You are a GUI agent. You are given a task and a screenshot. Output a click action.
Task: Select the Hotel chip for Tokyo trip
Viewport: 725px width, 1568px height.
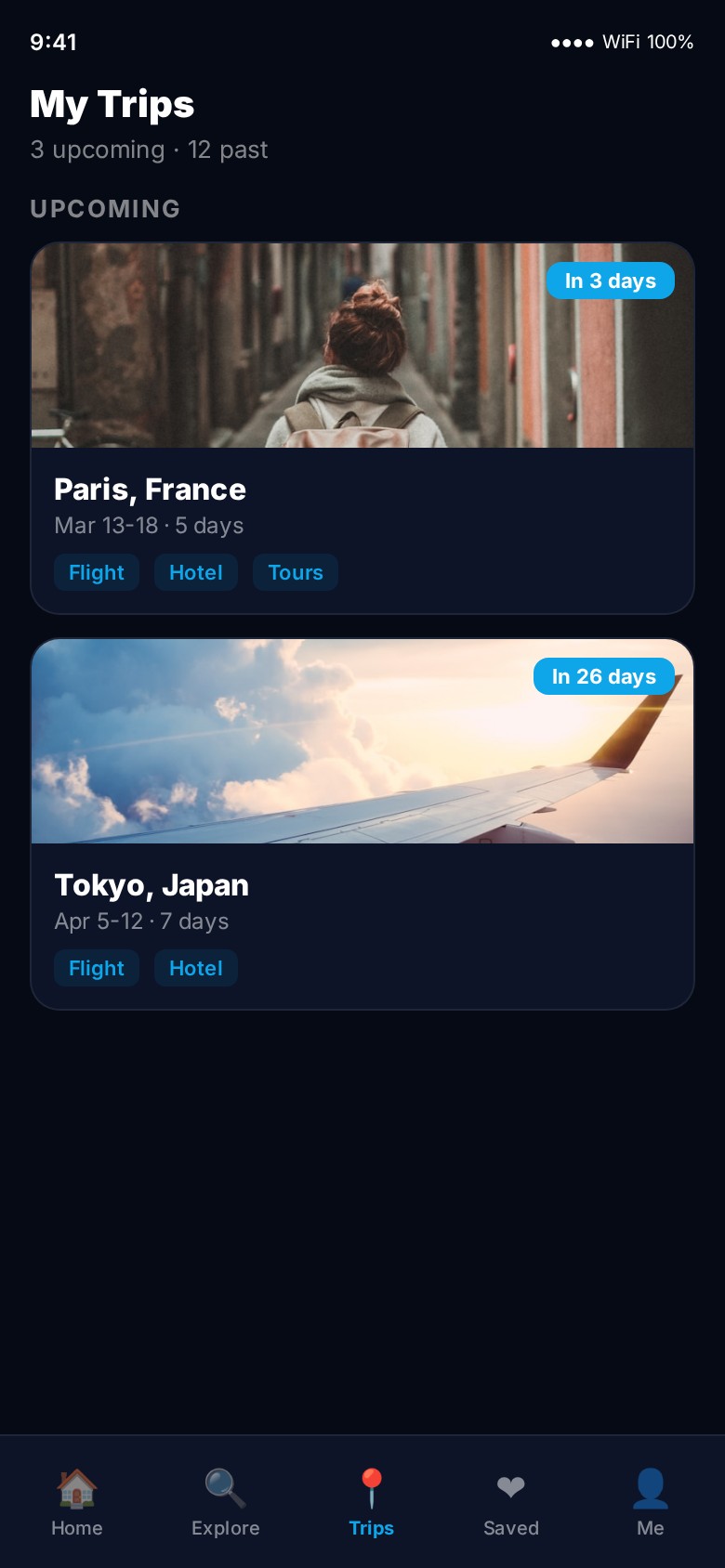(196, 968)
